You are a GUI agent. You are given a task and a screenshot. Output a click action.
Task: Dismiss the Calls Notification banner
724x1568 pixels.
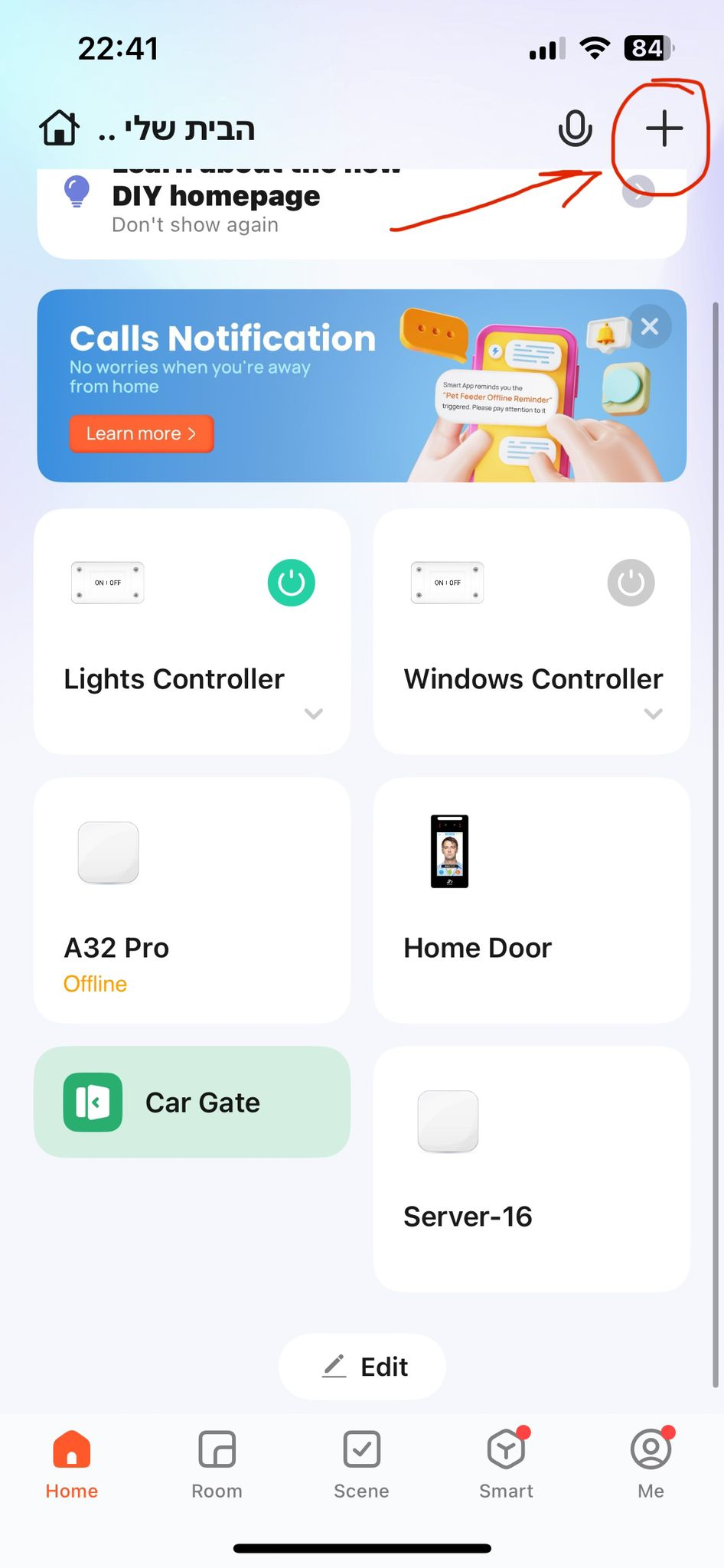point(650,327)
